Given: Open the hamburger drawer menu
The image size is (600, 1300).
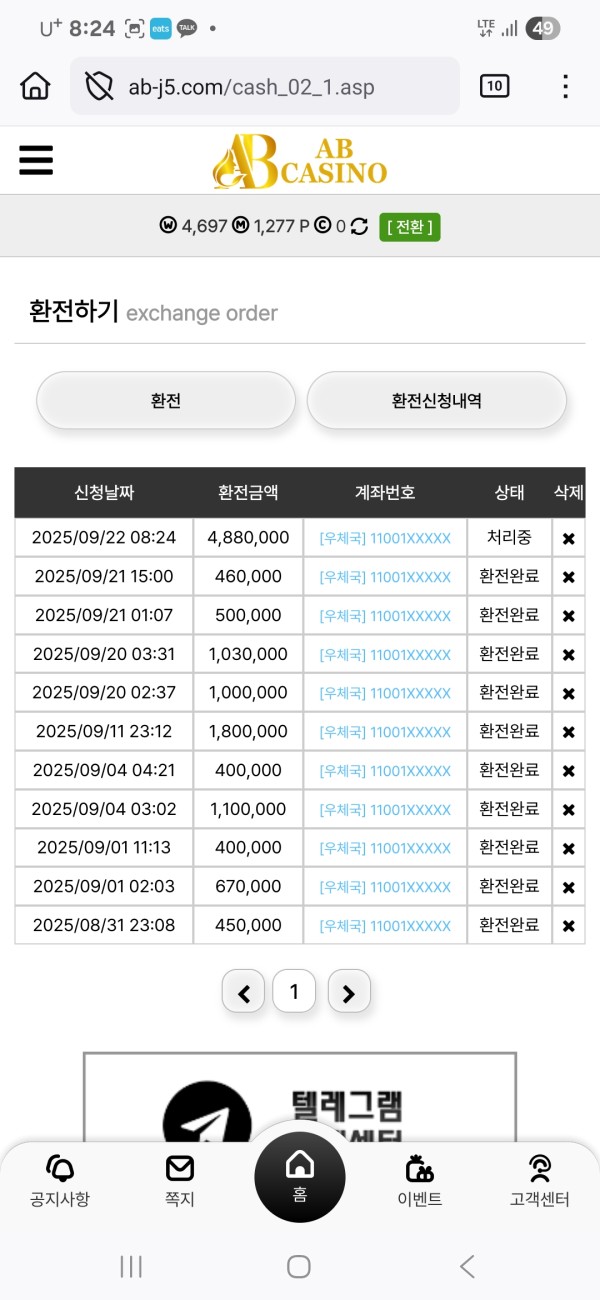Looking at the screenshot, I should coord(36,160).
